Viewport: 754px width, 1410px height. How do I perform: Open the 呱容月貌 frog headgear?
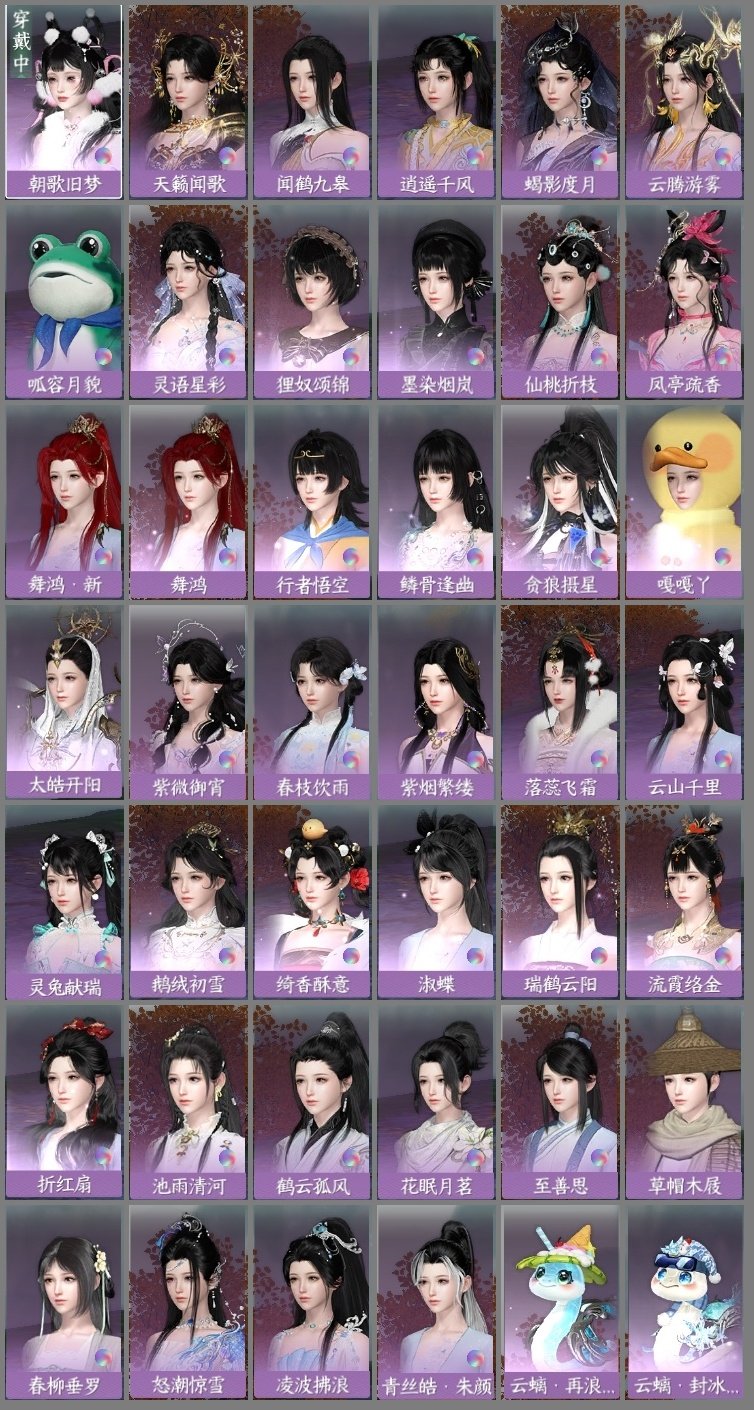(x=65, y=300)
